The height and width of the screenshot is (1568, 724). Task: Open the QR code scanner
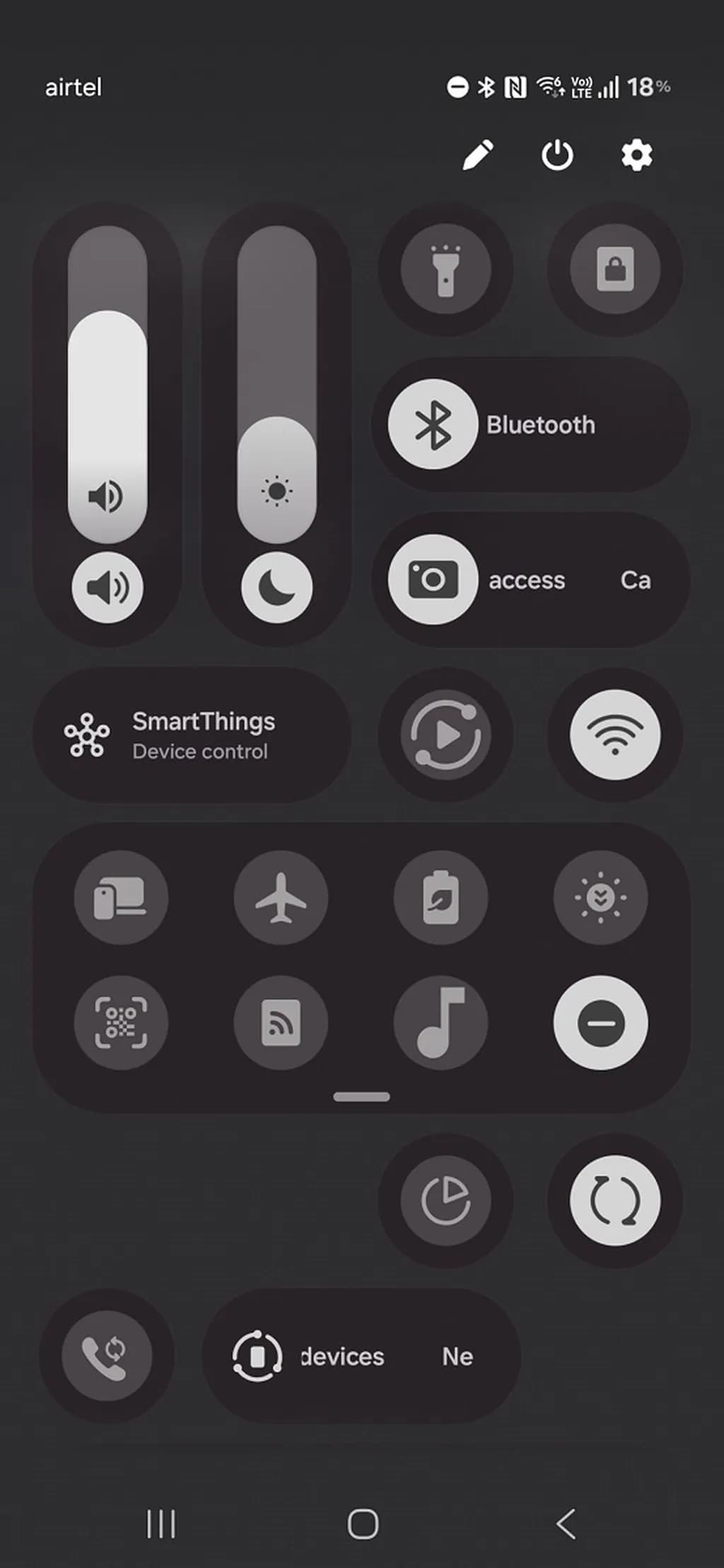tap(121, 1022)
